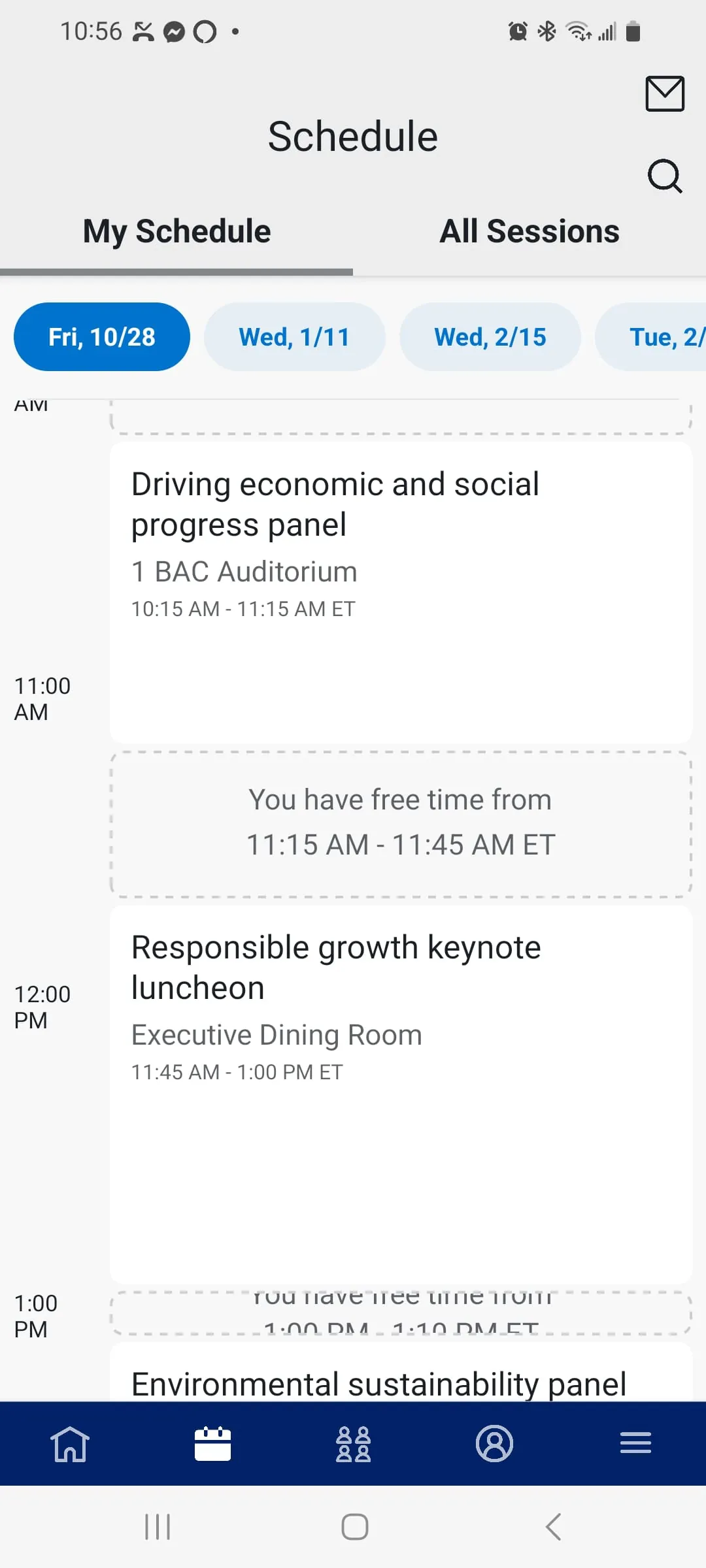Open the hamburger menu icon in bottom bar
706x1568 pixels.
coord(635,1444)
